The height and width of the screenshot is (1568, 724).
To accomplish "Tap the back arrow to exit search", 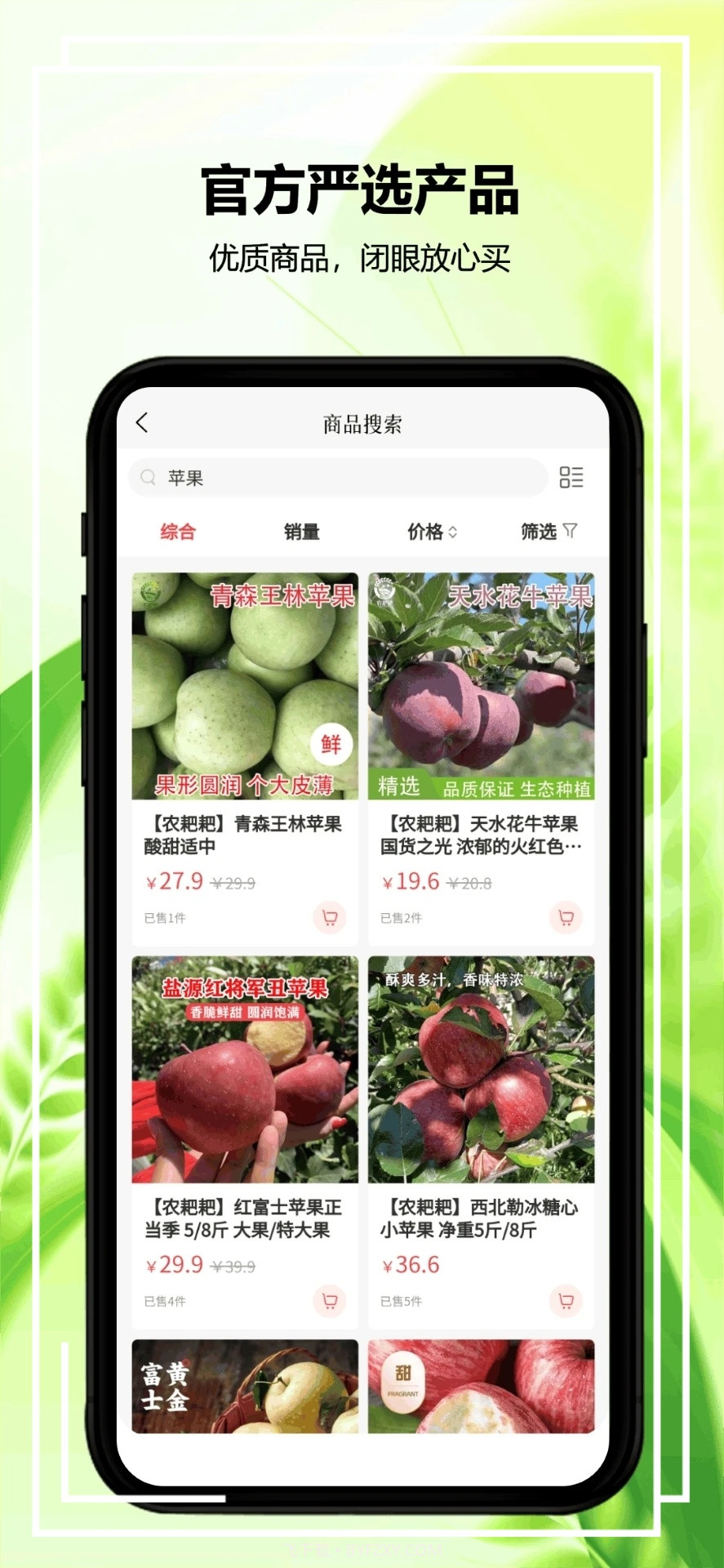I will point(143,423).
